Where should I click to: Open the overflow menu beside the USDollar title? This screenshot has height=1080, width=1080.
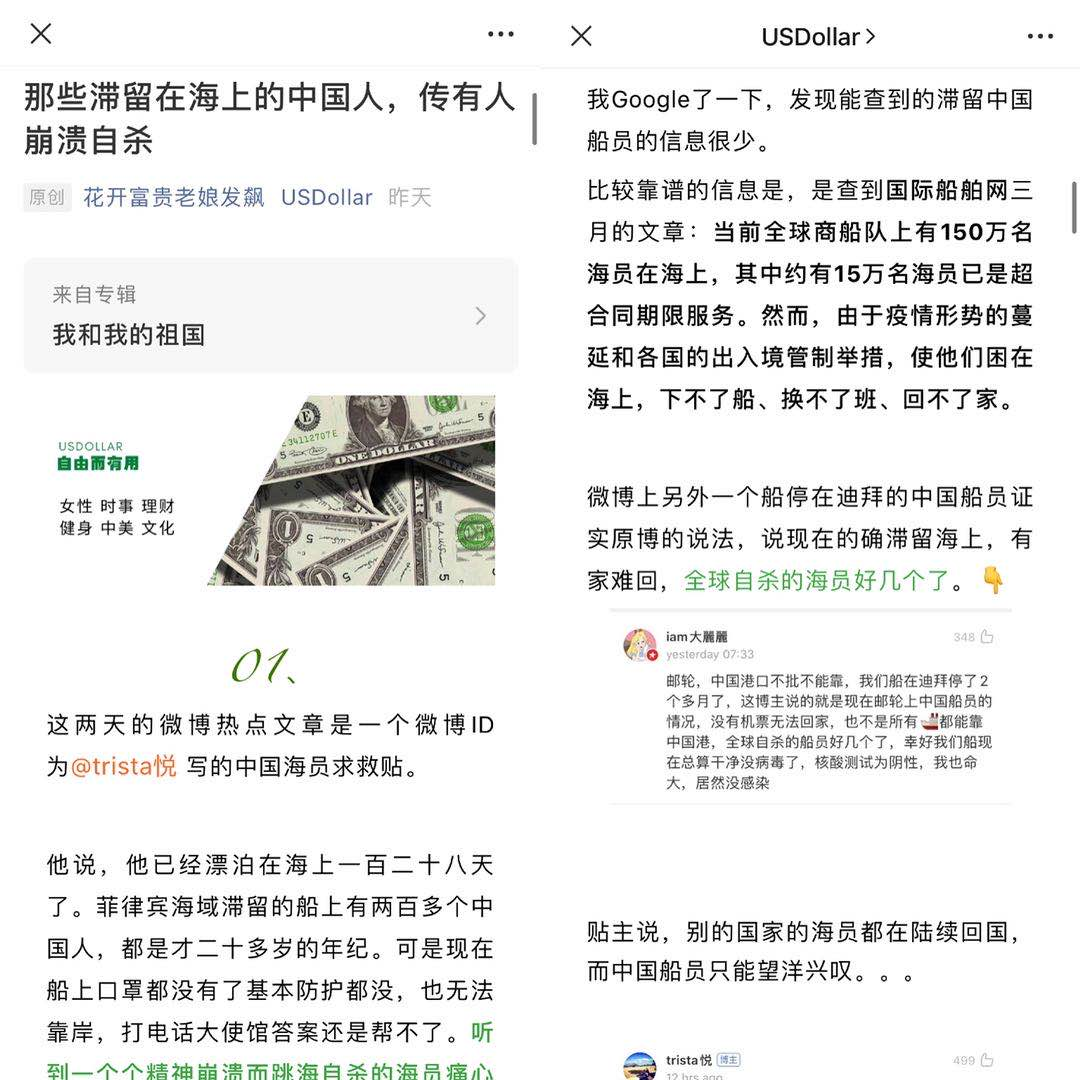[1039, 36]
